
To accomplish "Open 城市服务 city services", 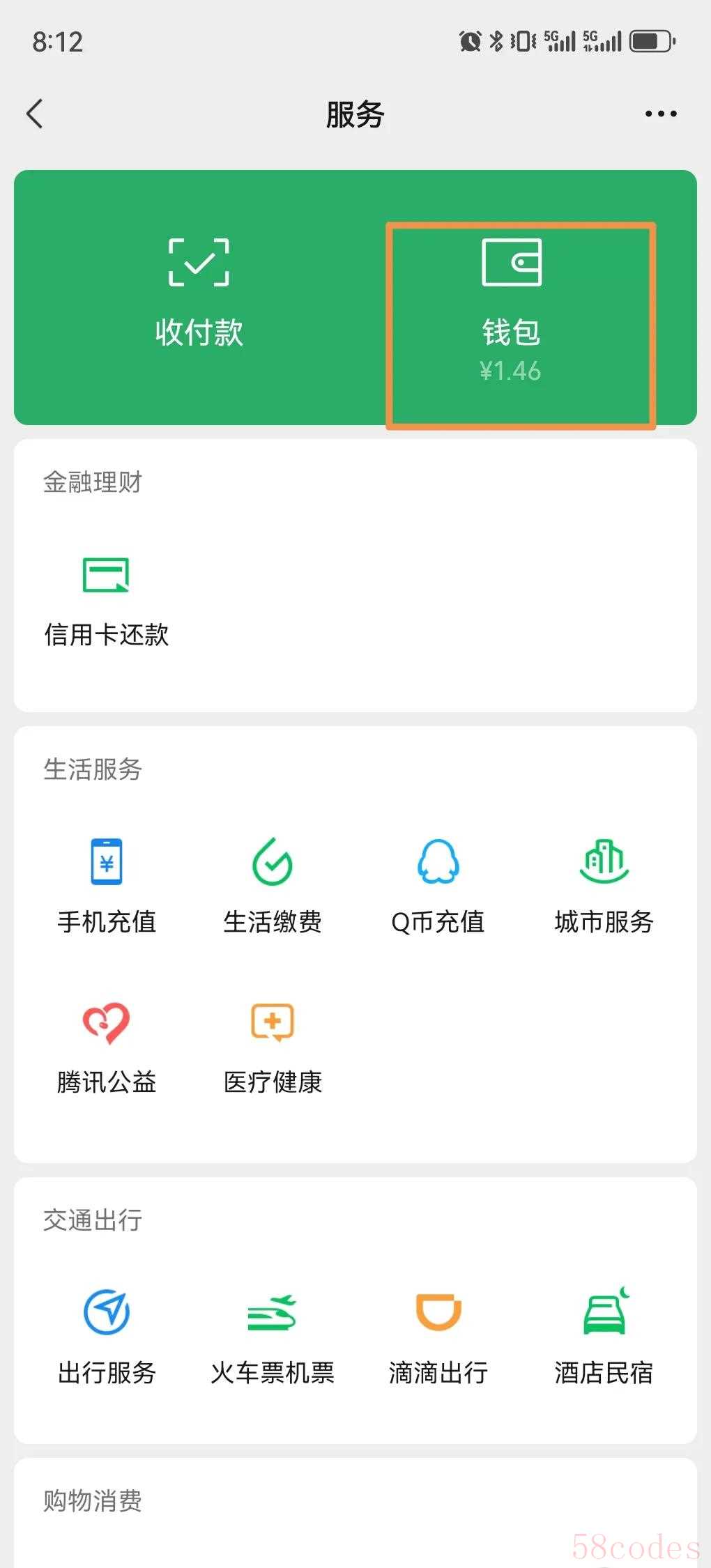I will point(604,886).
